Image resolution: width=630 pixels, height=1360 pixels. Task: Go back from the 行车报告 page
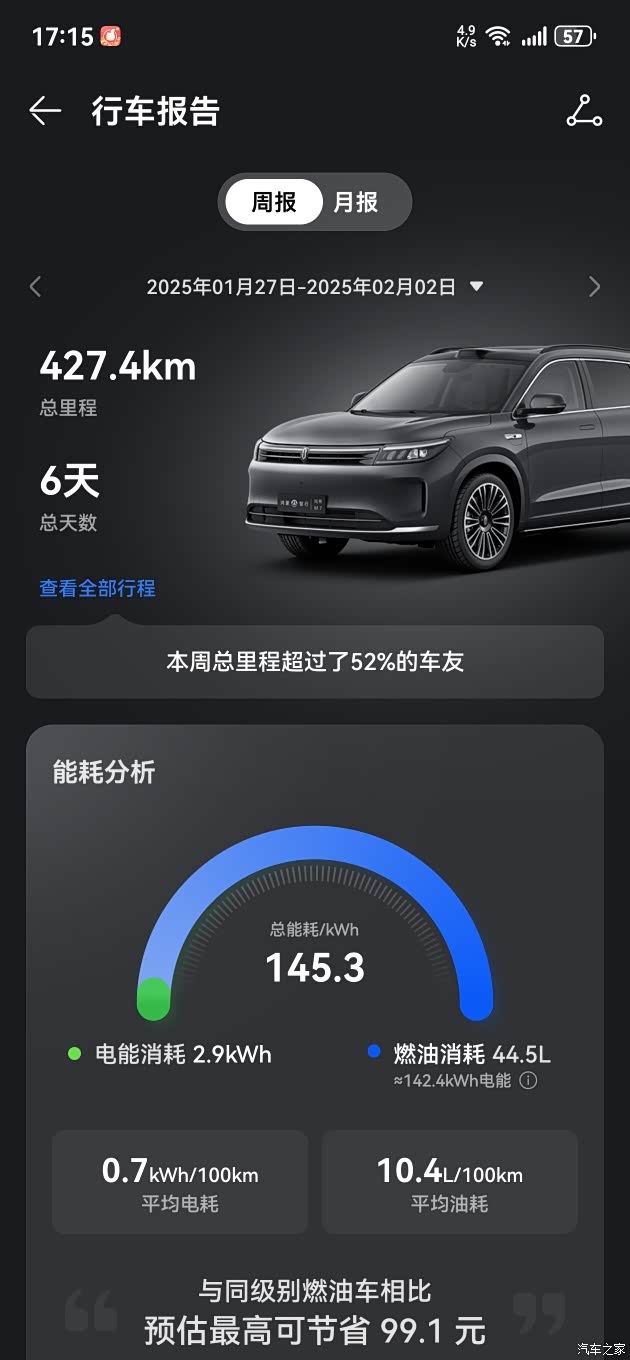click(x=45, y=111)
